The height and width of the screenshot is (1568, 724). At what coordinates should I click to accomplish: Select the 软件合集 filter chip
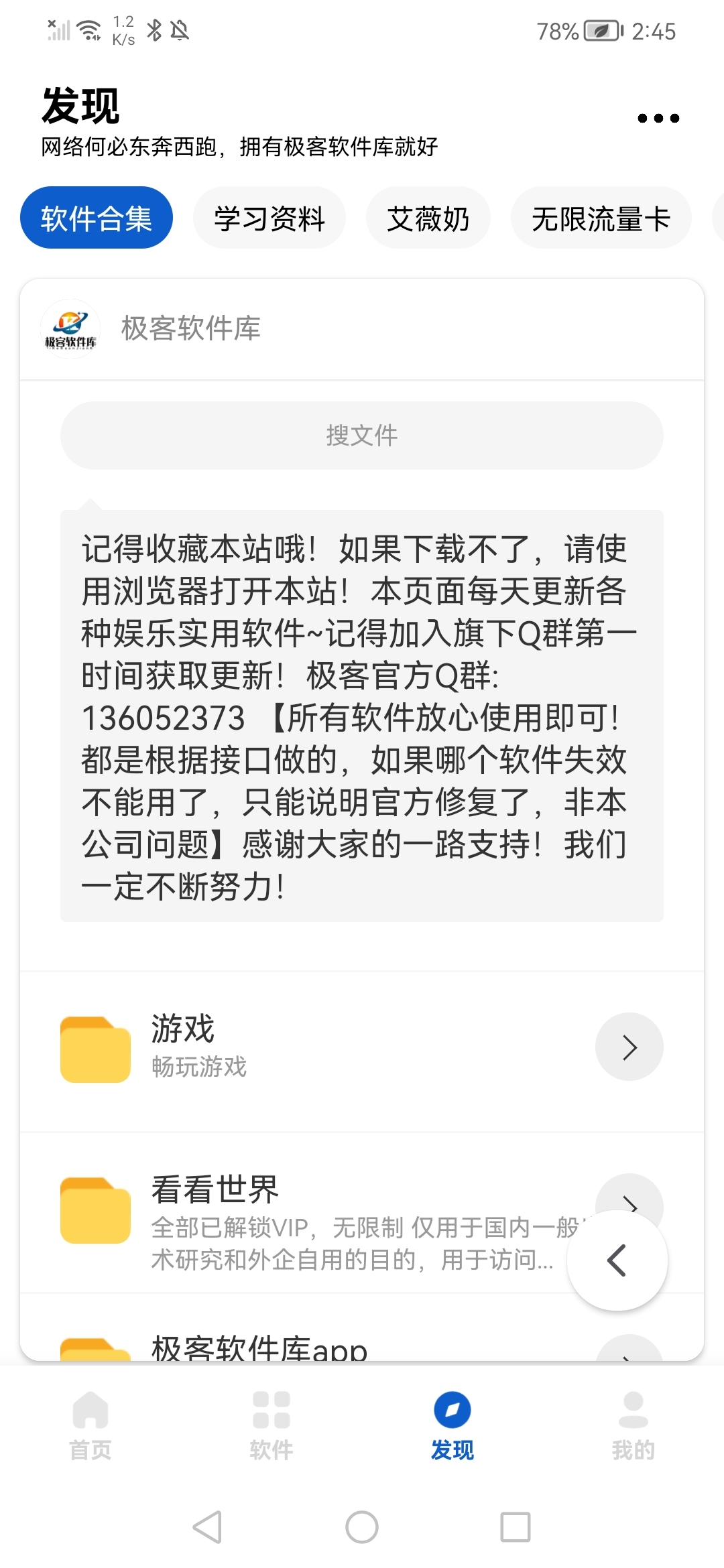pyautogui.click(x=96, y=217)
